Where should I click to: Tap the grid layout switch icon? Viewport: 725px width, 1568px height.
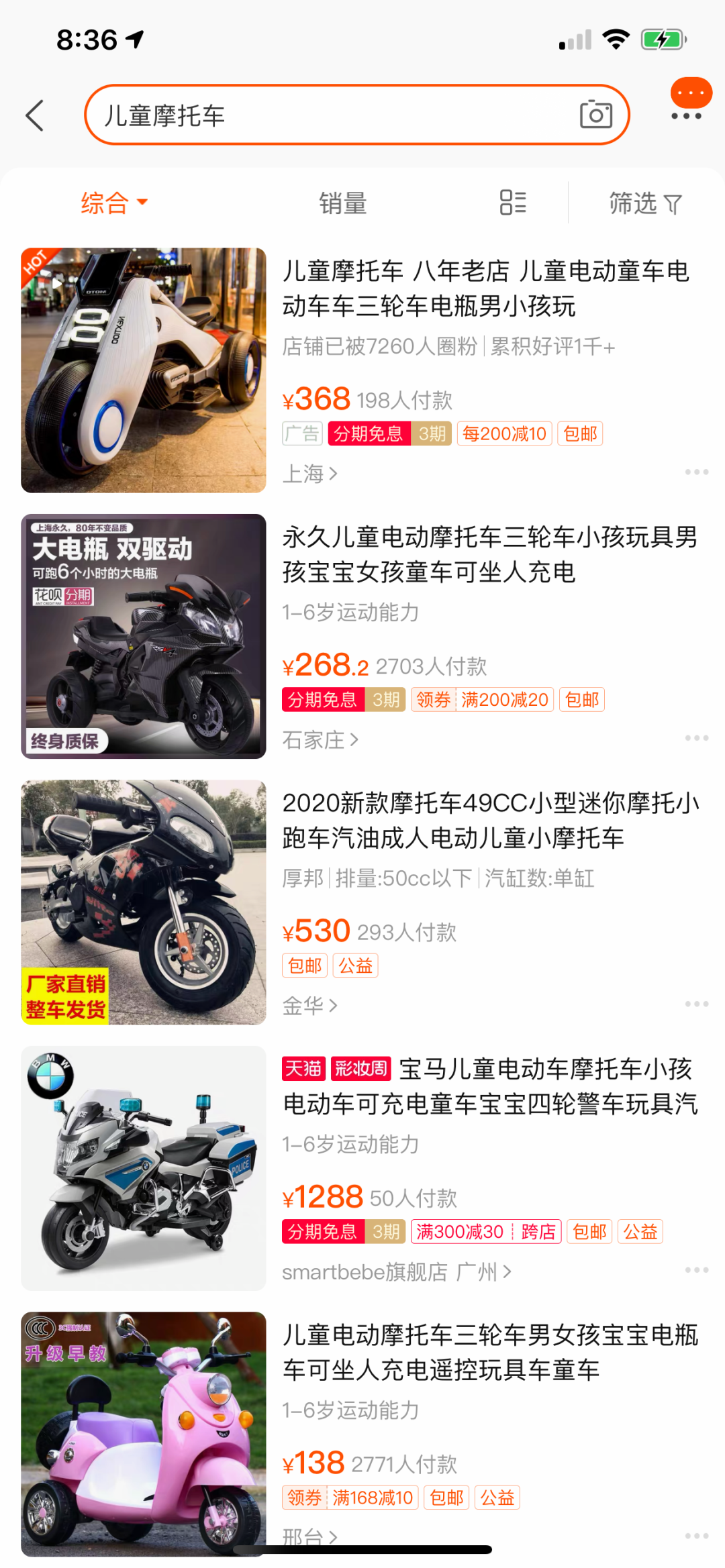(512, 202)
